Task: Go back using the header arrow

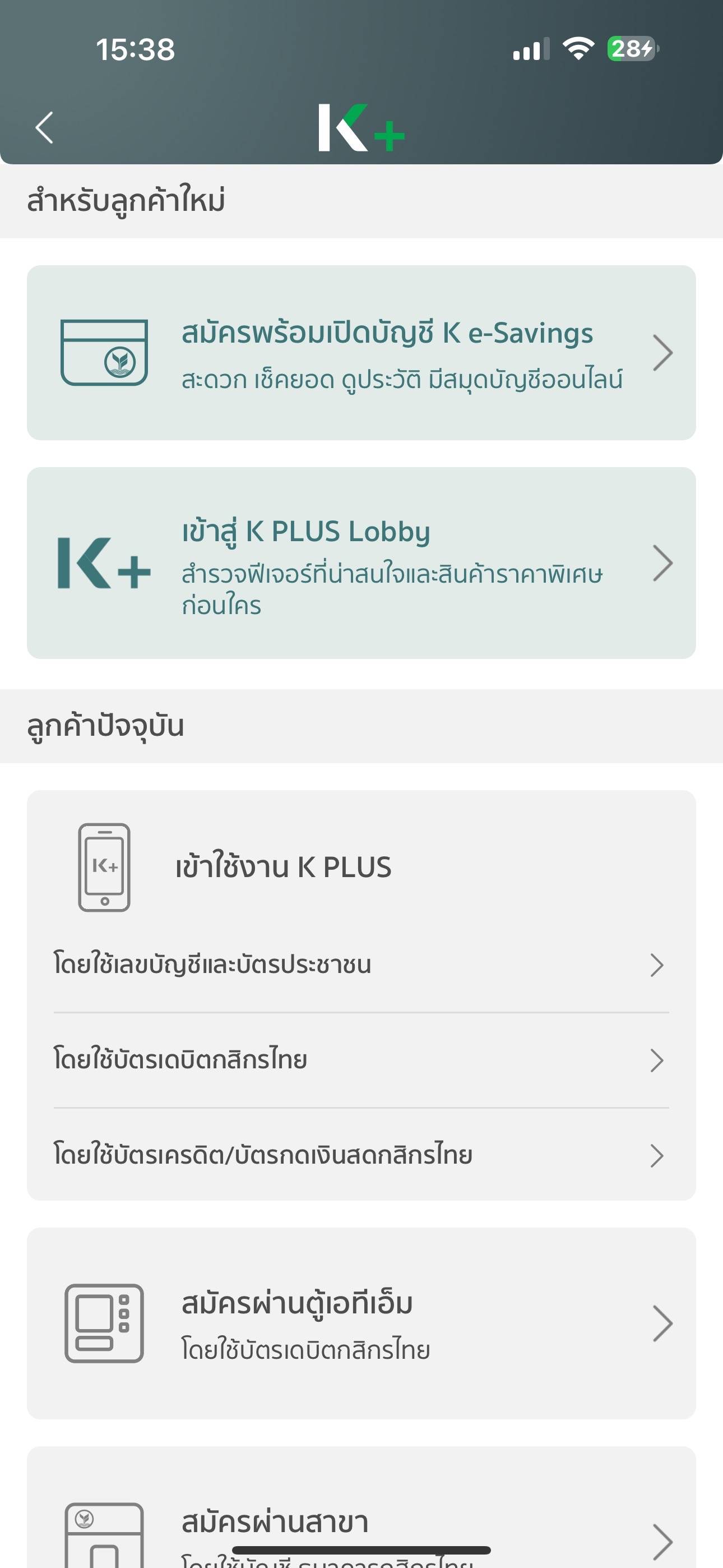Action: click(x=44, y=128)
